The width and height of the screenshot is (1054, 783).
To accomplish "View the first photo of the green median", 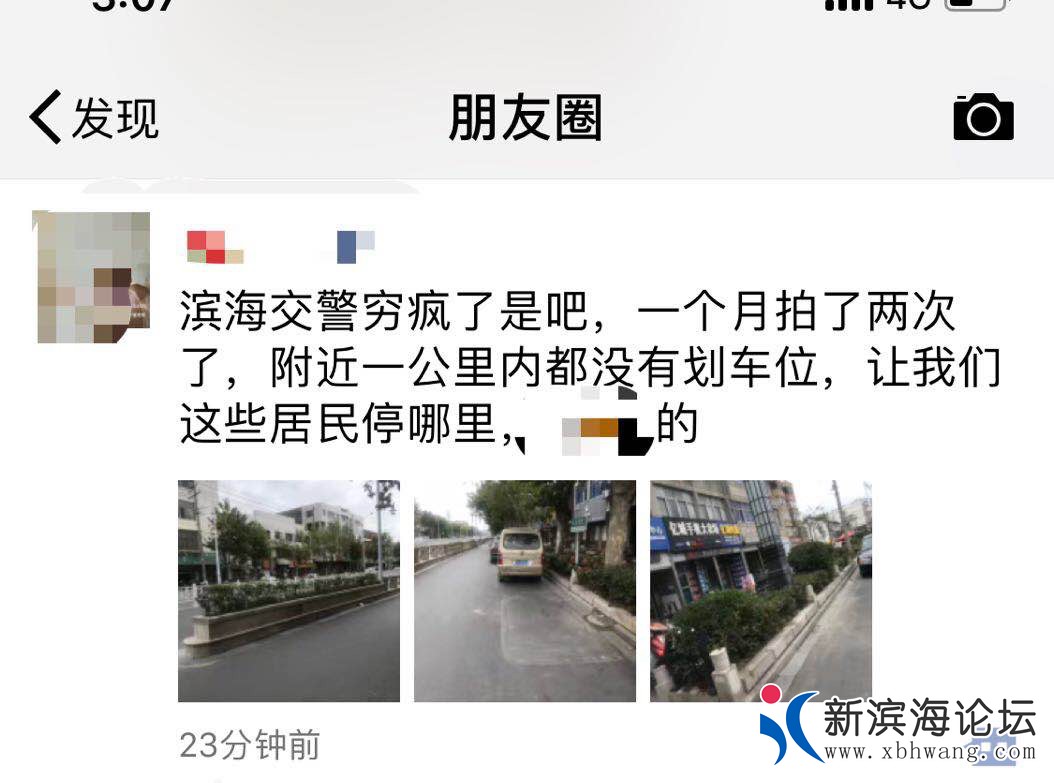I will (x=289, y=591).
